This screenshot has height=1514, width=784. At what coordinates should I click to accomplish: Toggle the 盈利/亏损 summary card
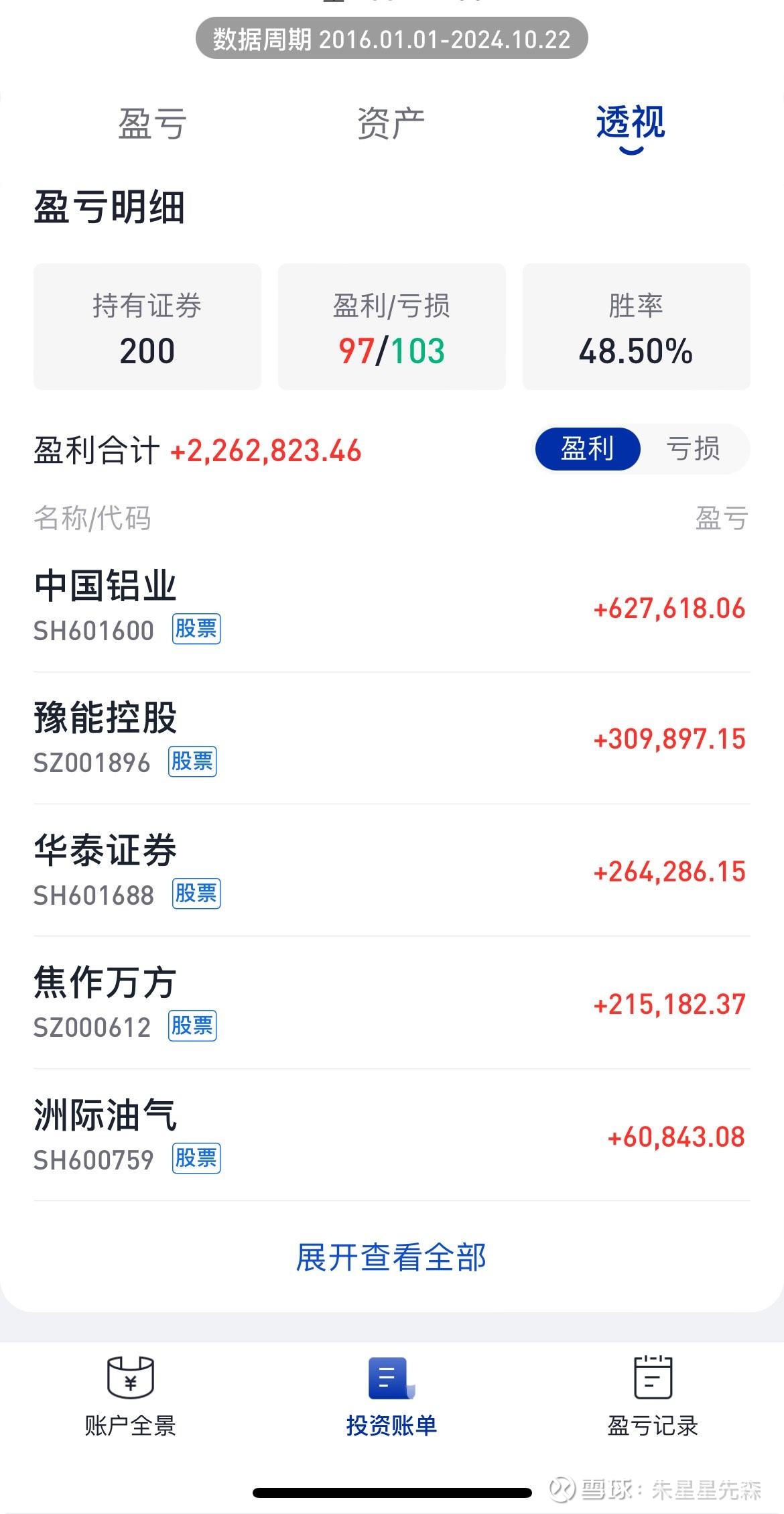[x=392, y=328]
